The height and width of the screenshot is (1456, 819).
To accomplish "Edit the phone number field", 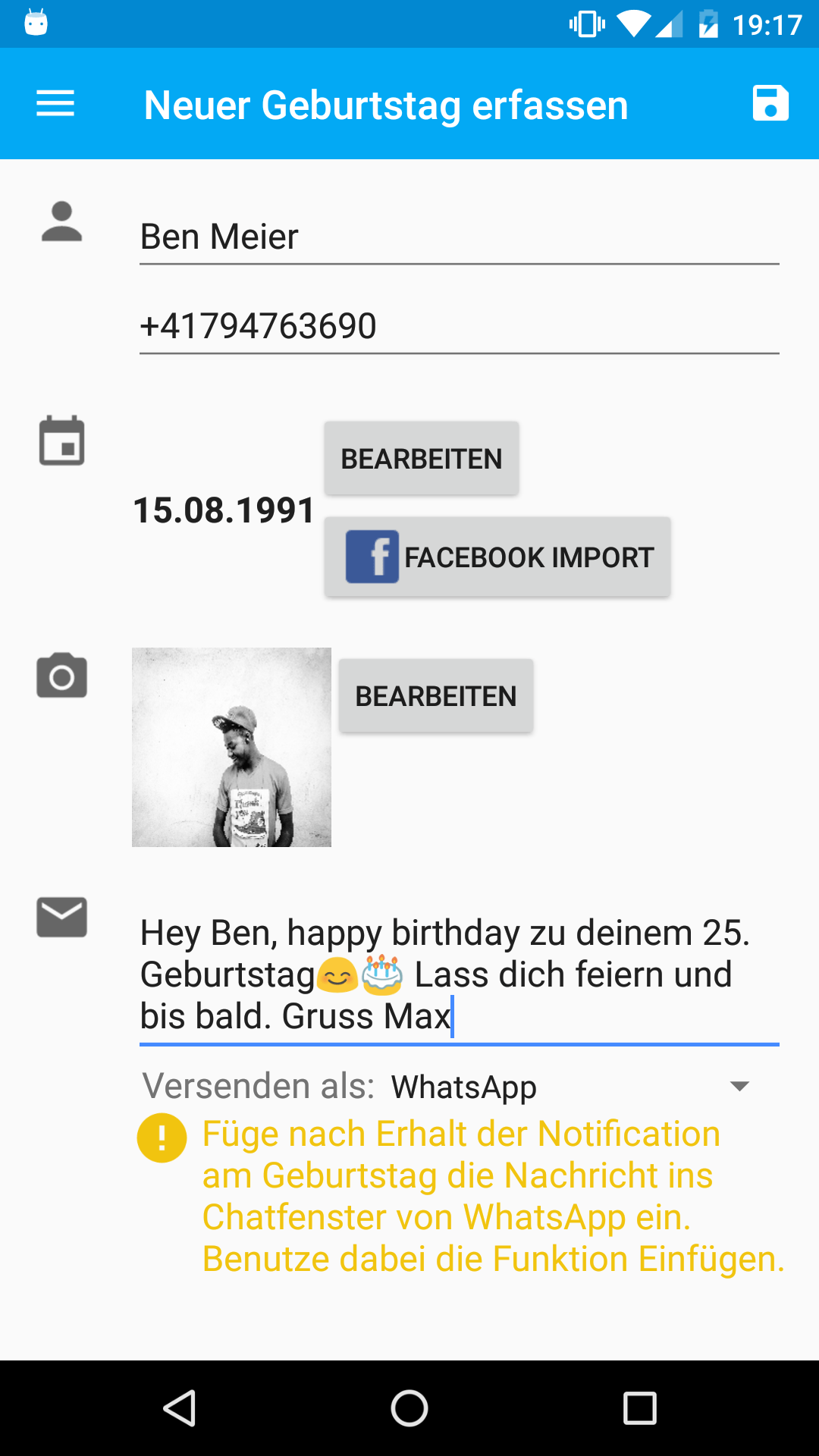I will (x=459, y=326).
